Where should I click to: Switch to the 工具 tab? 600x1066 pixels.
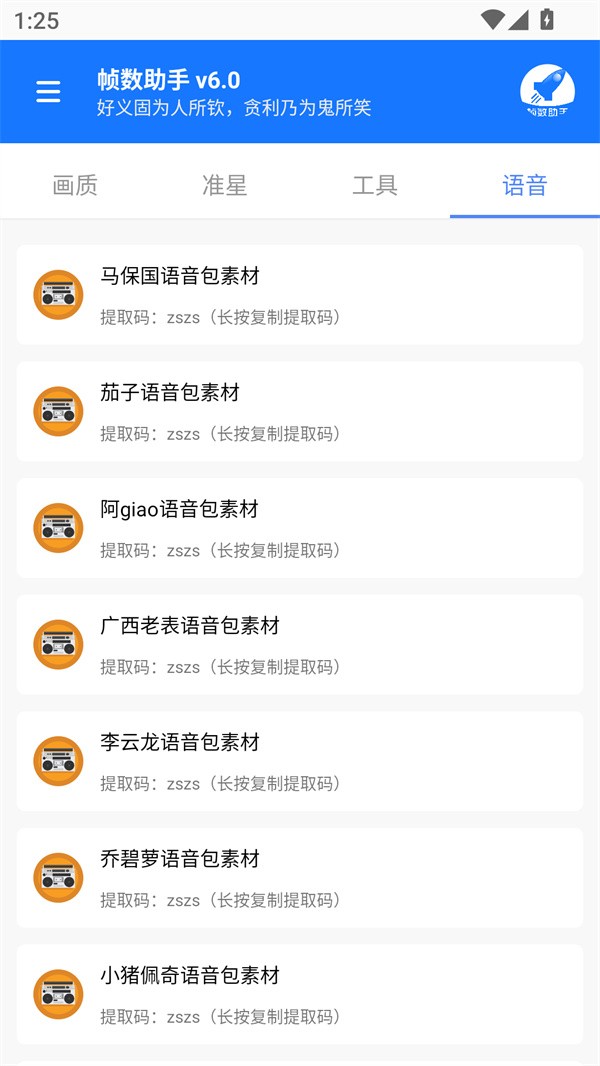[x=375, y=185]
